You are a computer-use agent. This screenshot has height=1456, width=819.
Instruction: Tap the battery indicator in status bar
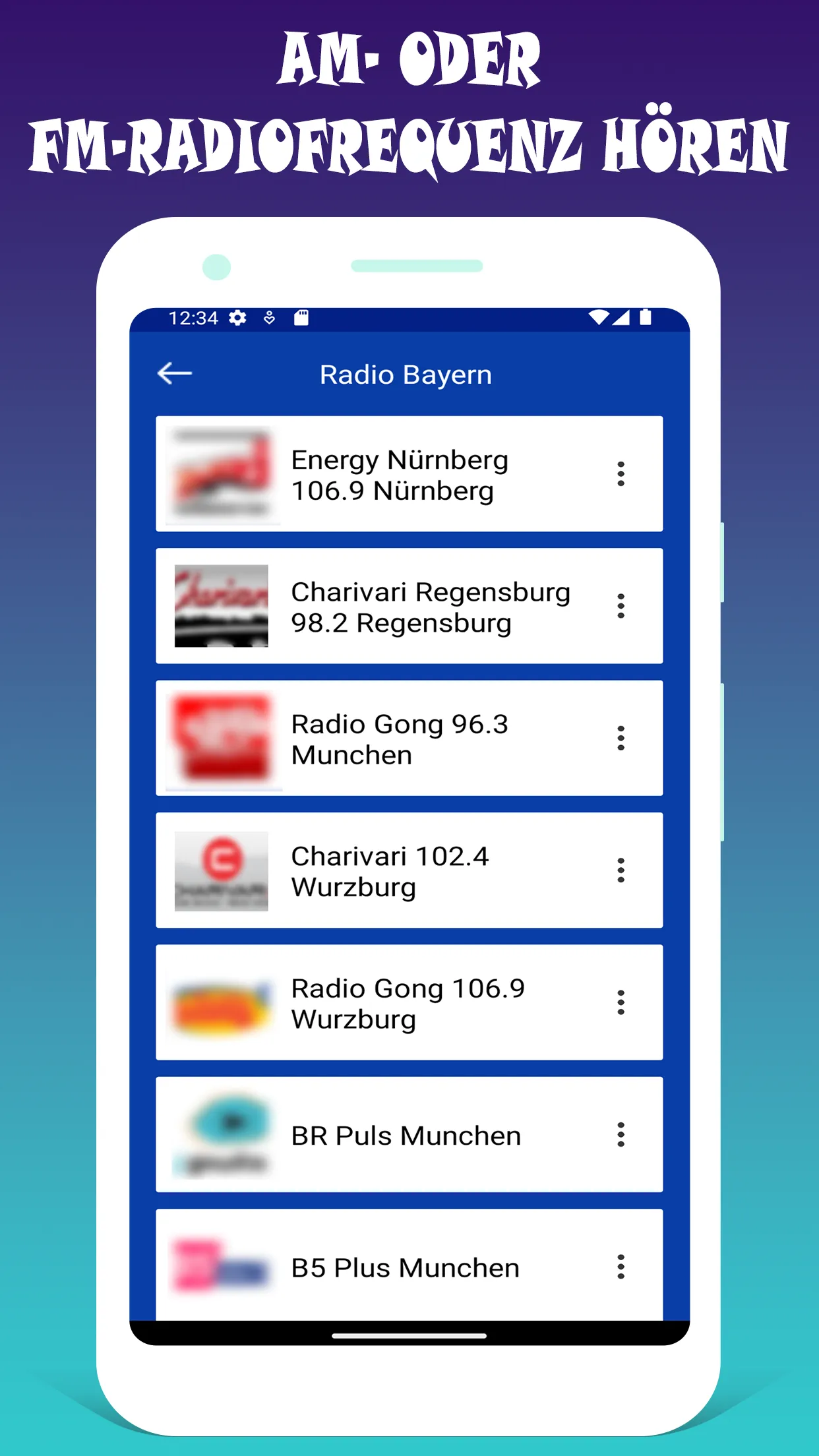coord(644,318)
